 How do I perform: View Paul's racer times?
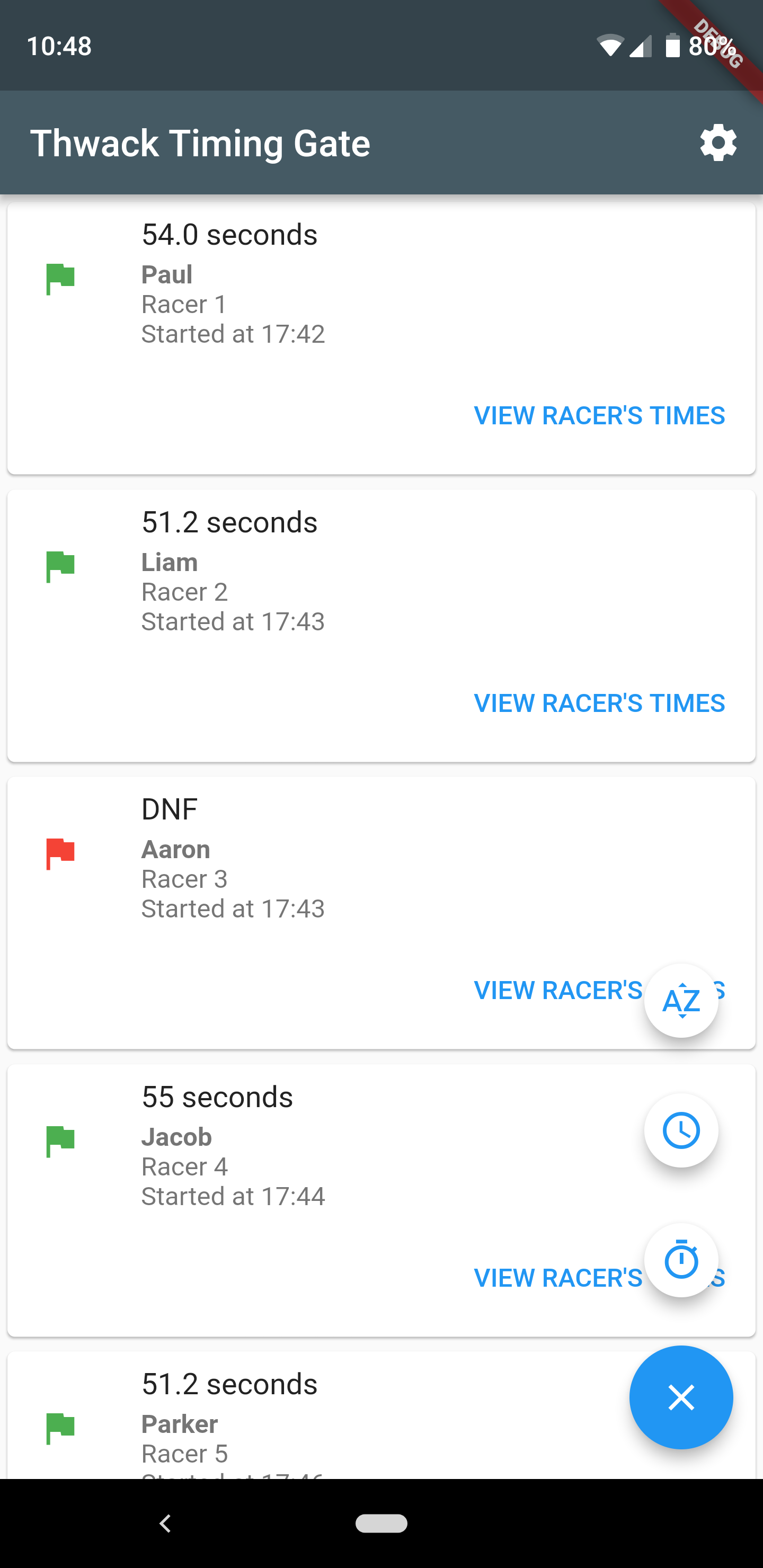click(599, 416)
